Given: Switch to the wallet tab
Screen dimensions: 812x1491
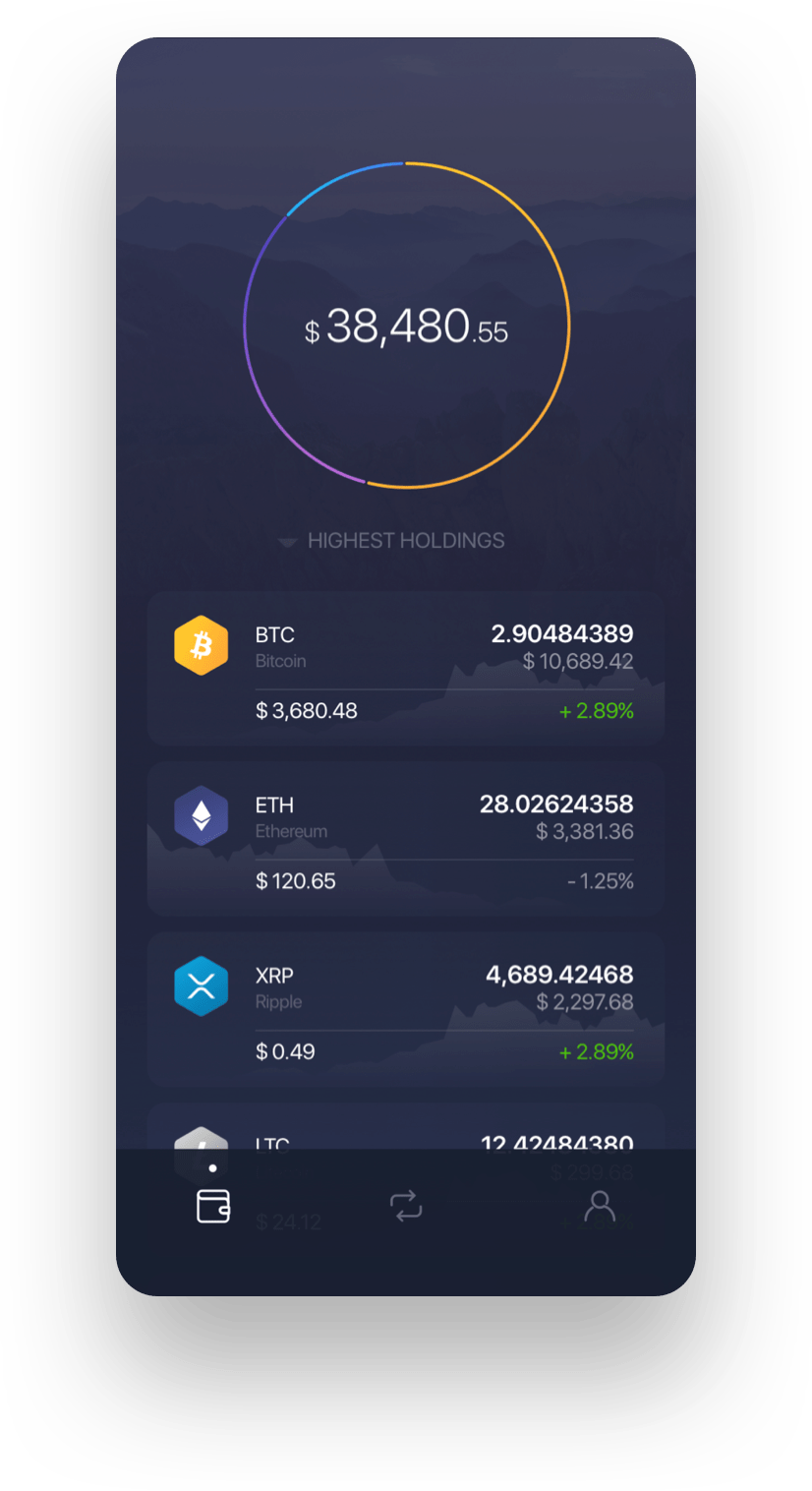Looking at the screenshot, I should 213,1206.
